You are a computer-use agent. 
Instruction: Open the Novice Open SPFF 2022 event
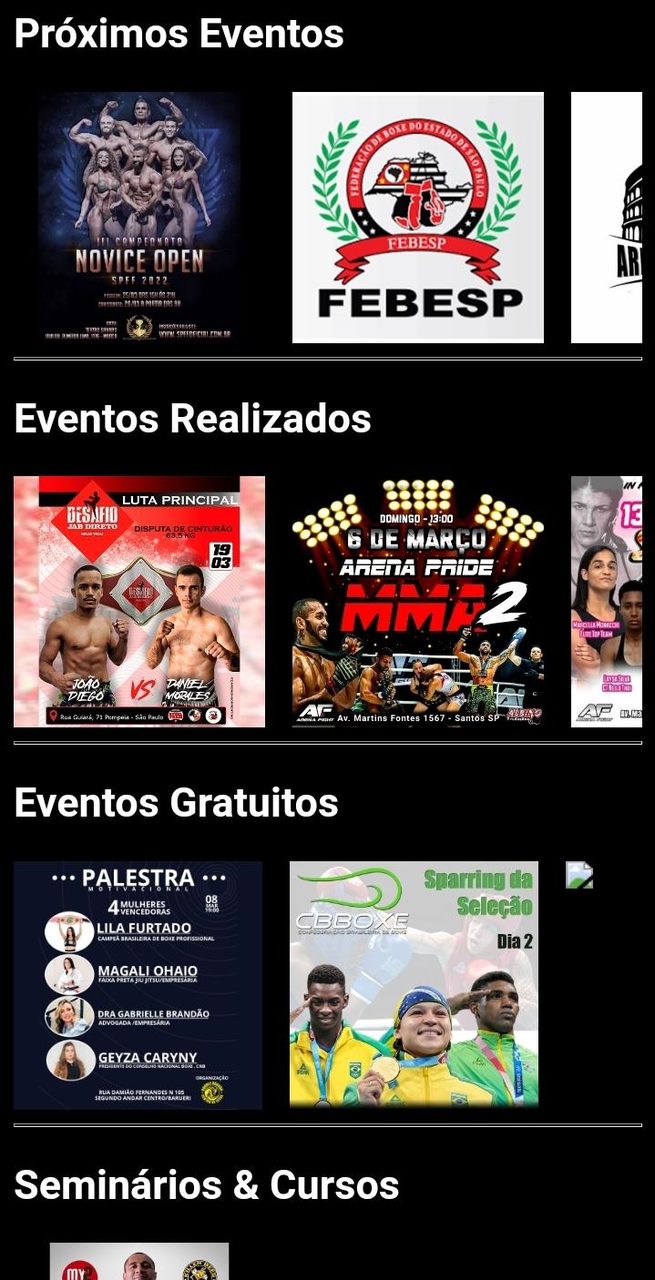coord(139,217)
